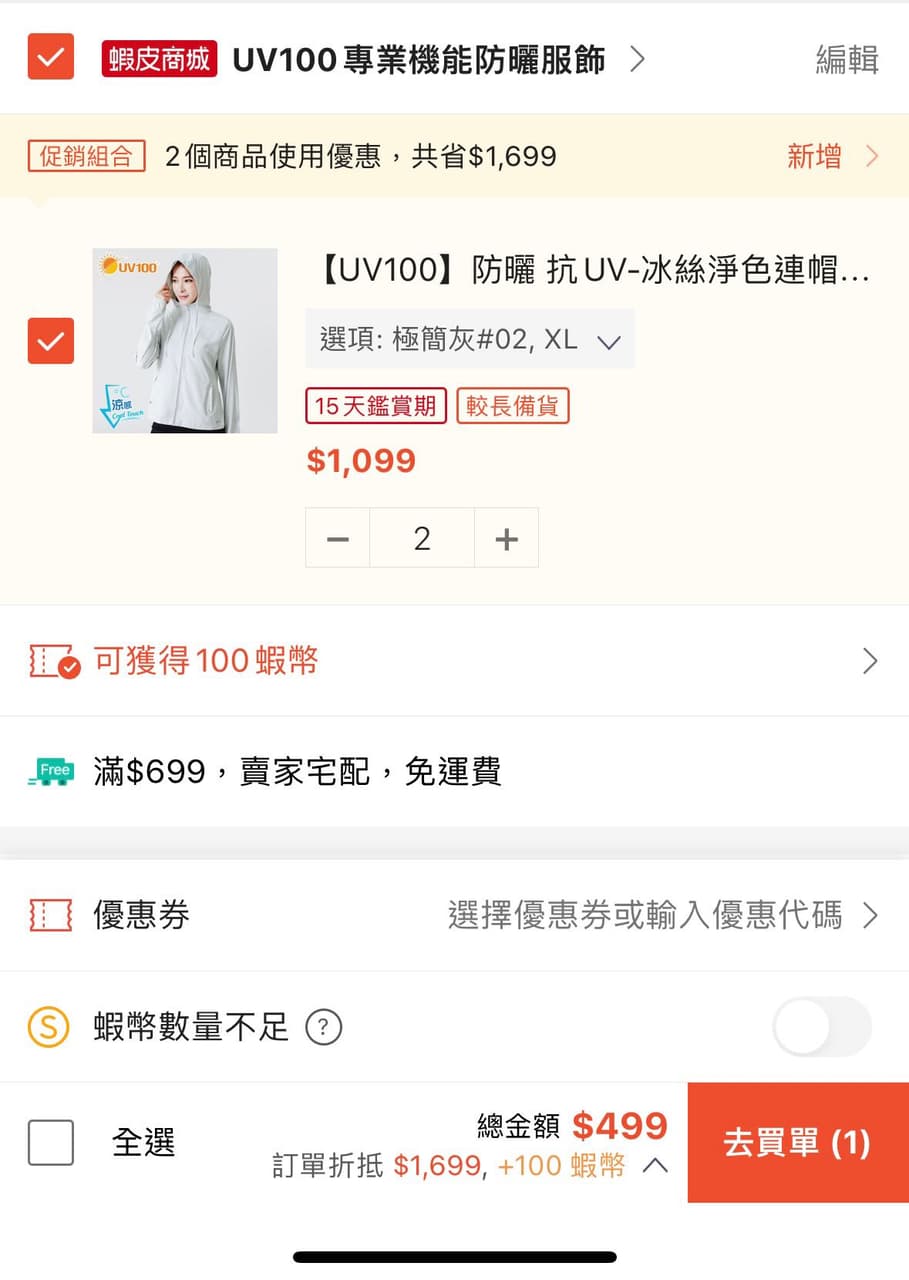Increase quantity with the plus button
The width and height of the screenshot is (909, 1280).
(506, 537)
